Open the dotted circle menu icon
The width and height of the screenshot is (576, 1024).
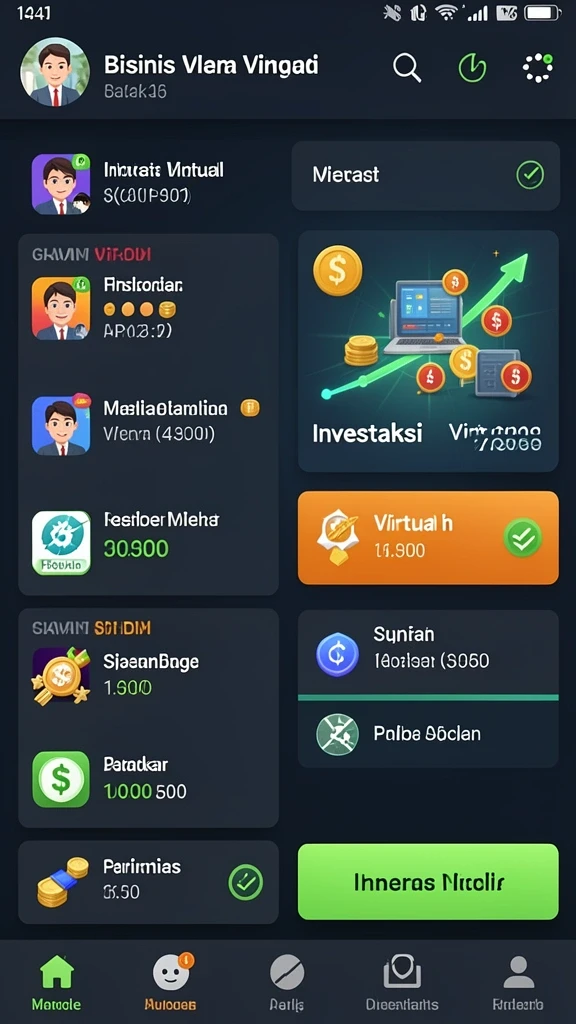537,68
